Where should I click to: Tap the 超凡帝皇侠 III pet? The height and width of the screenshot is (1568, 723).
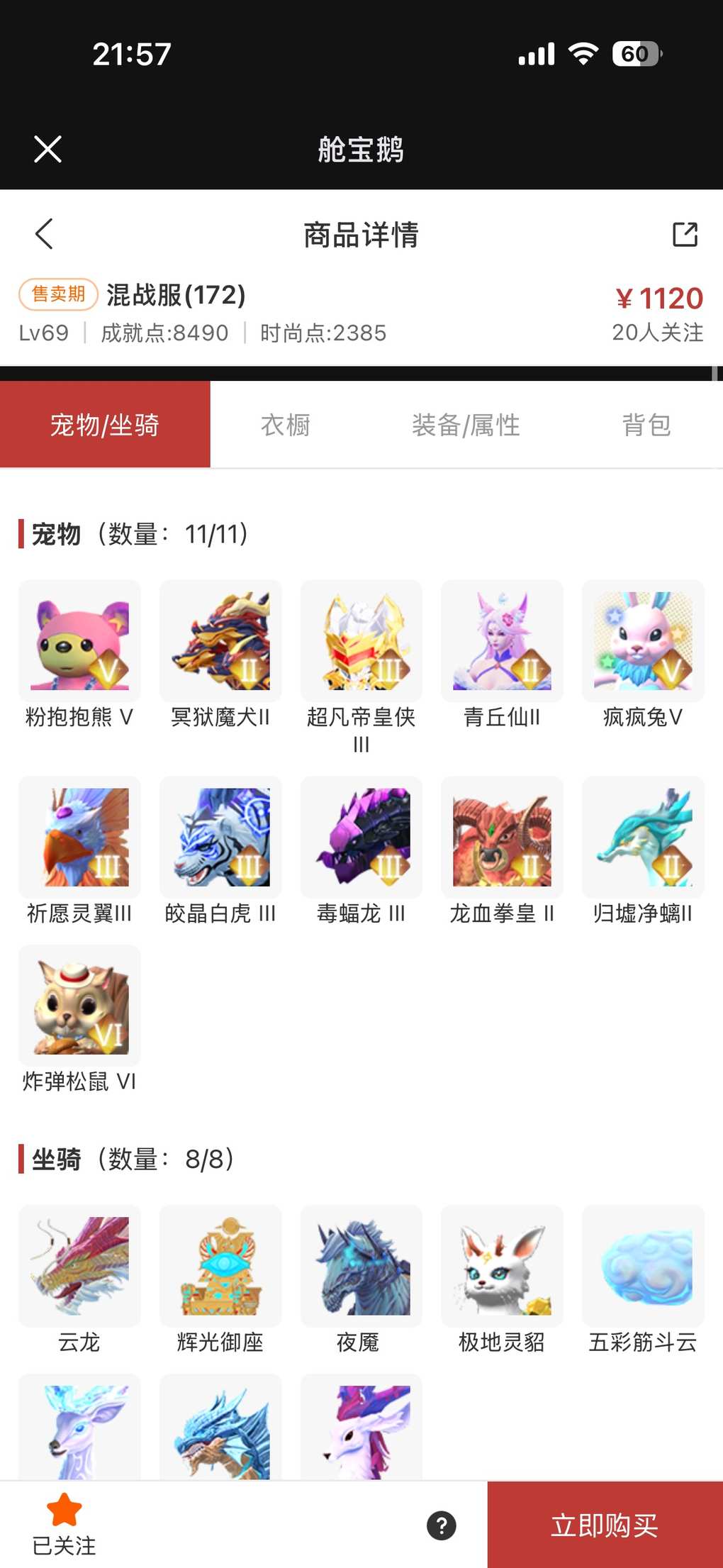point(361,641)
